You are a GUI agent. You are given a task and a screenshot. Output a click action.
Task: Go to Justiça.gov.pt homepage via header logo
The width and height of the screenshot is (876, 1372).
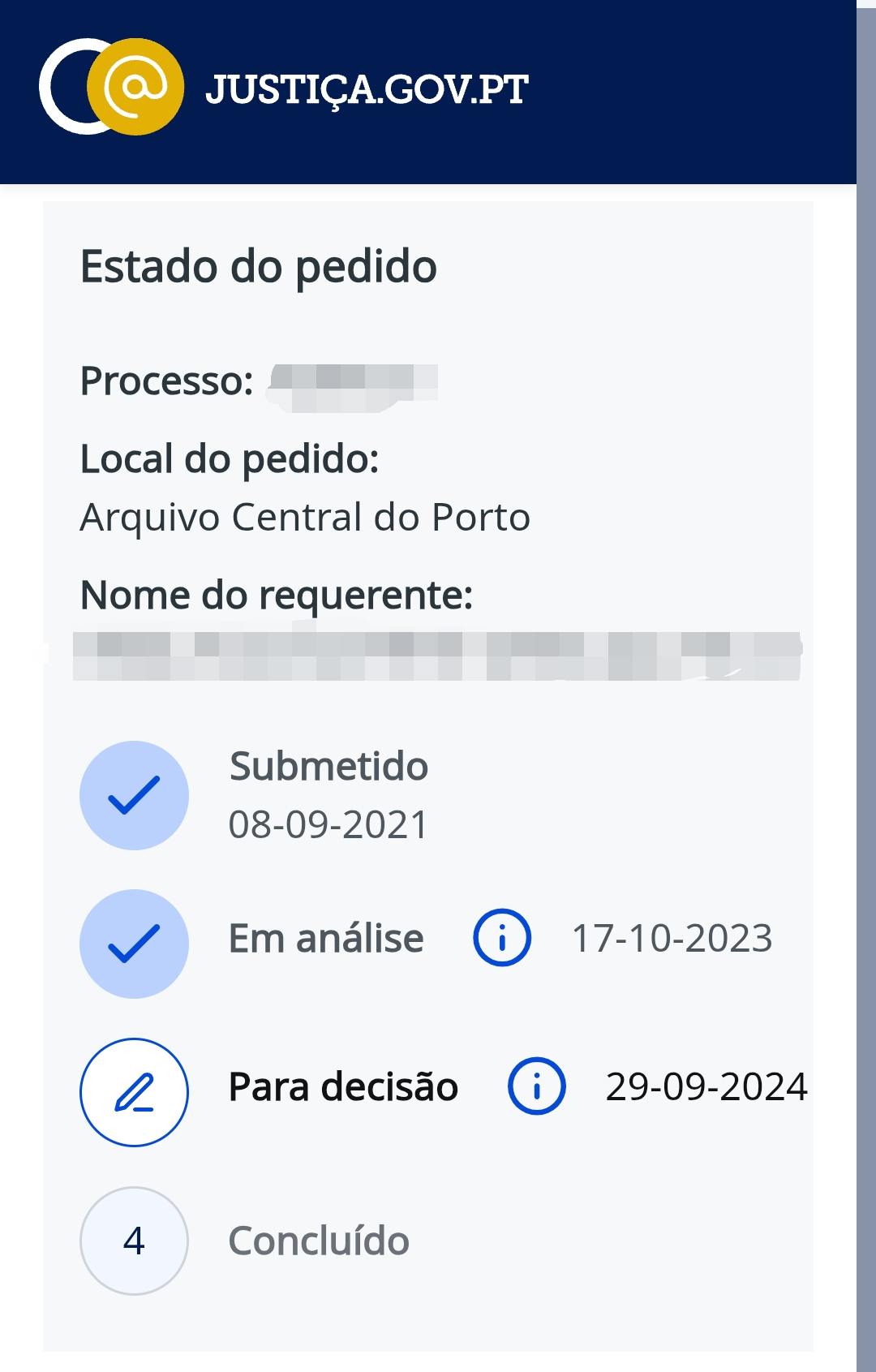tap(284, 88)
